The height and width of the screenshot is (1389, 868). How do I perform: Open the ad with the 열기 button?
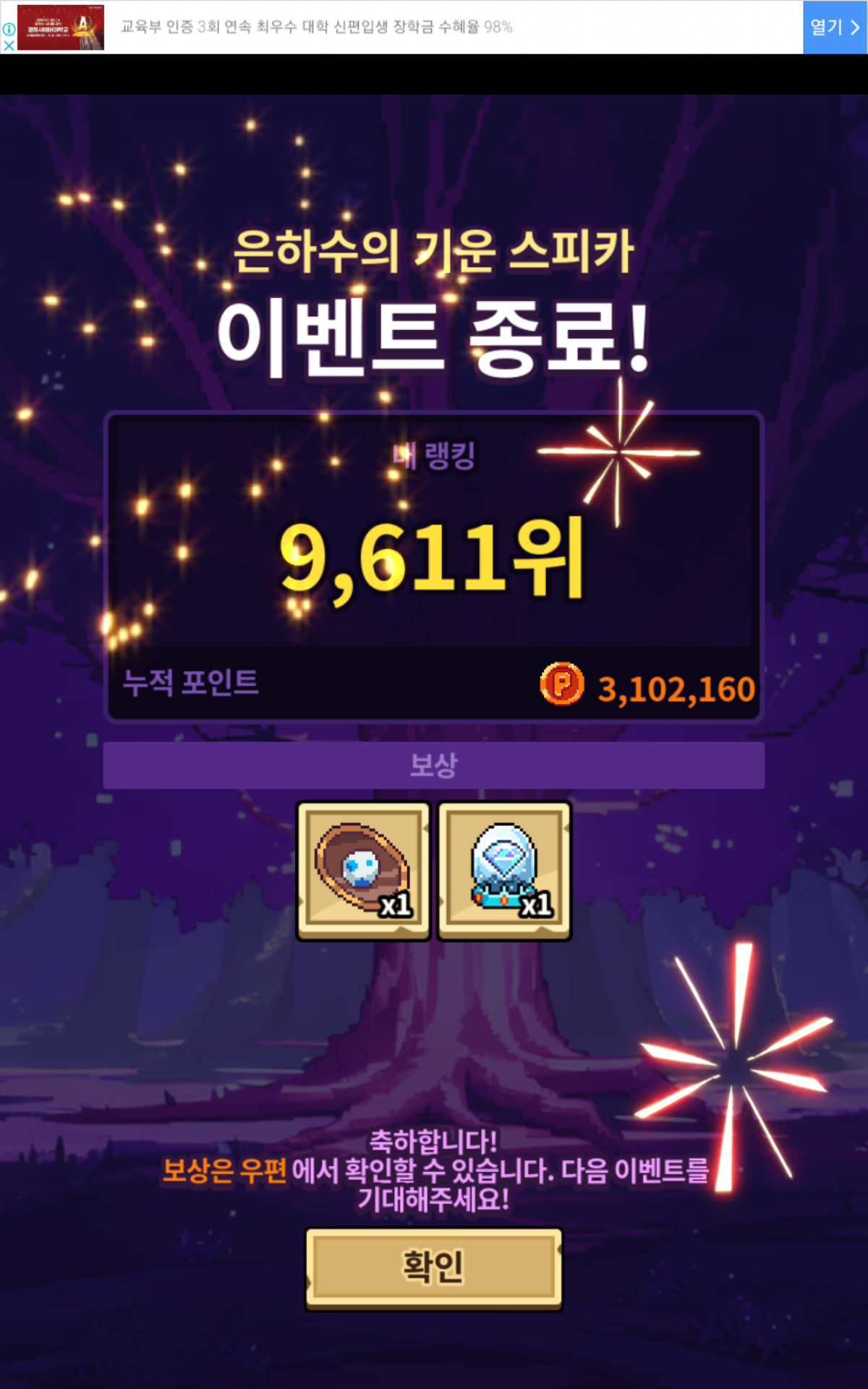[x=835, y=27]
